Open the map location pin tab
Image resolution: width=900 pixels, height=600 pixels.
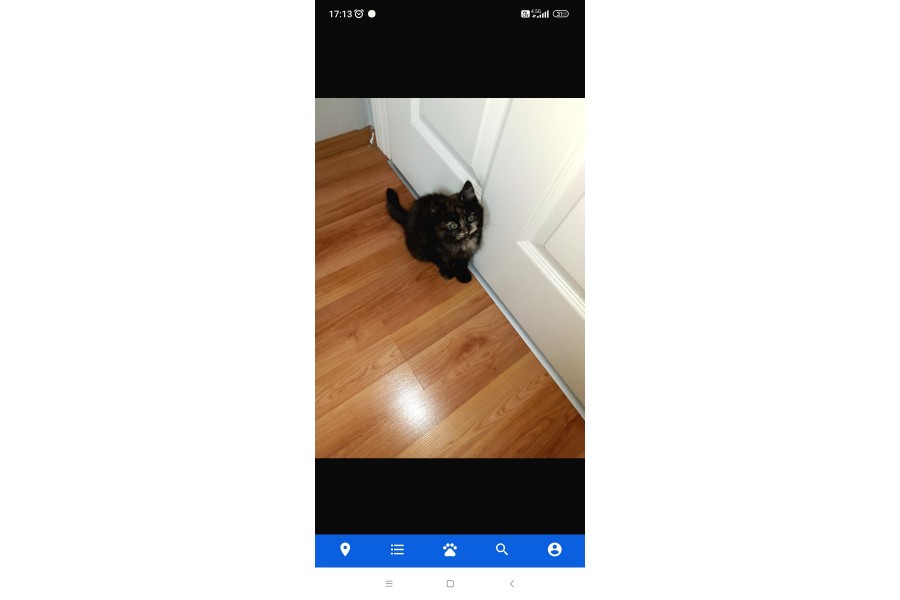tap(345, 549)
